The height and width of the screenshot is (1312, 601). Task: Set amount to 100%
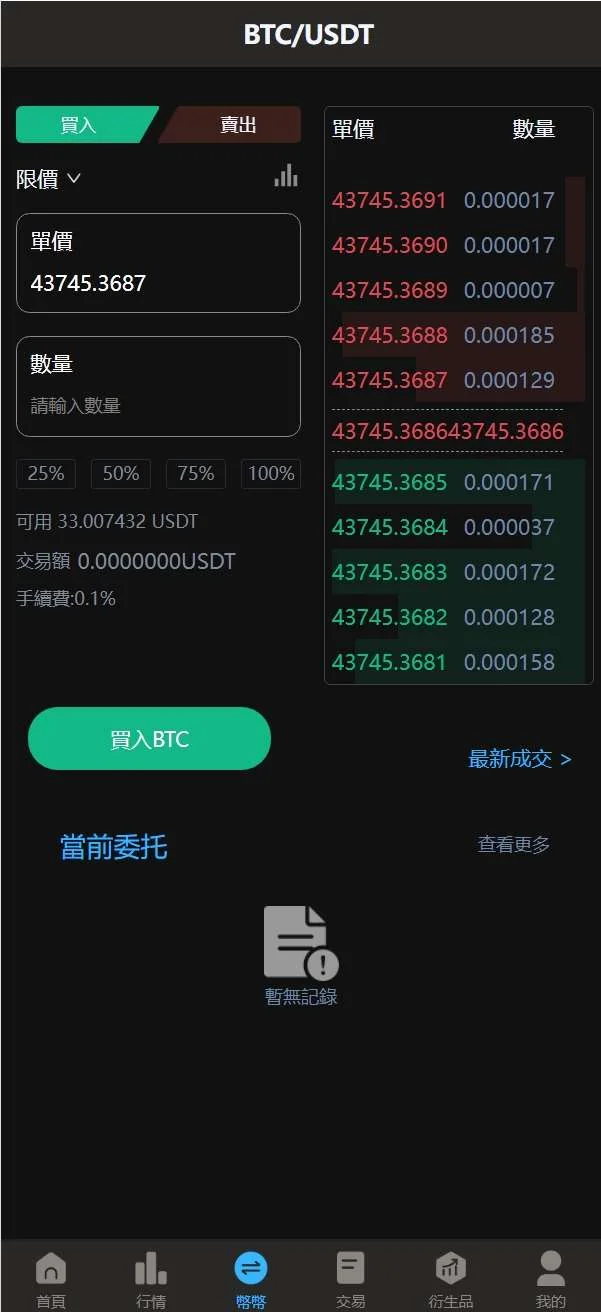[271, 474]
